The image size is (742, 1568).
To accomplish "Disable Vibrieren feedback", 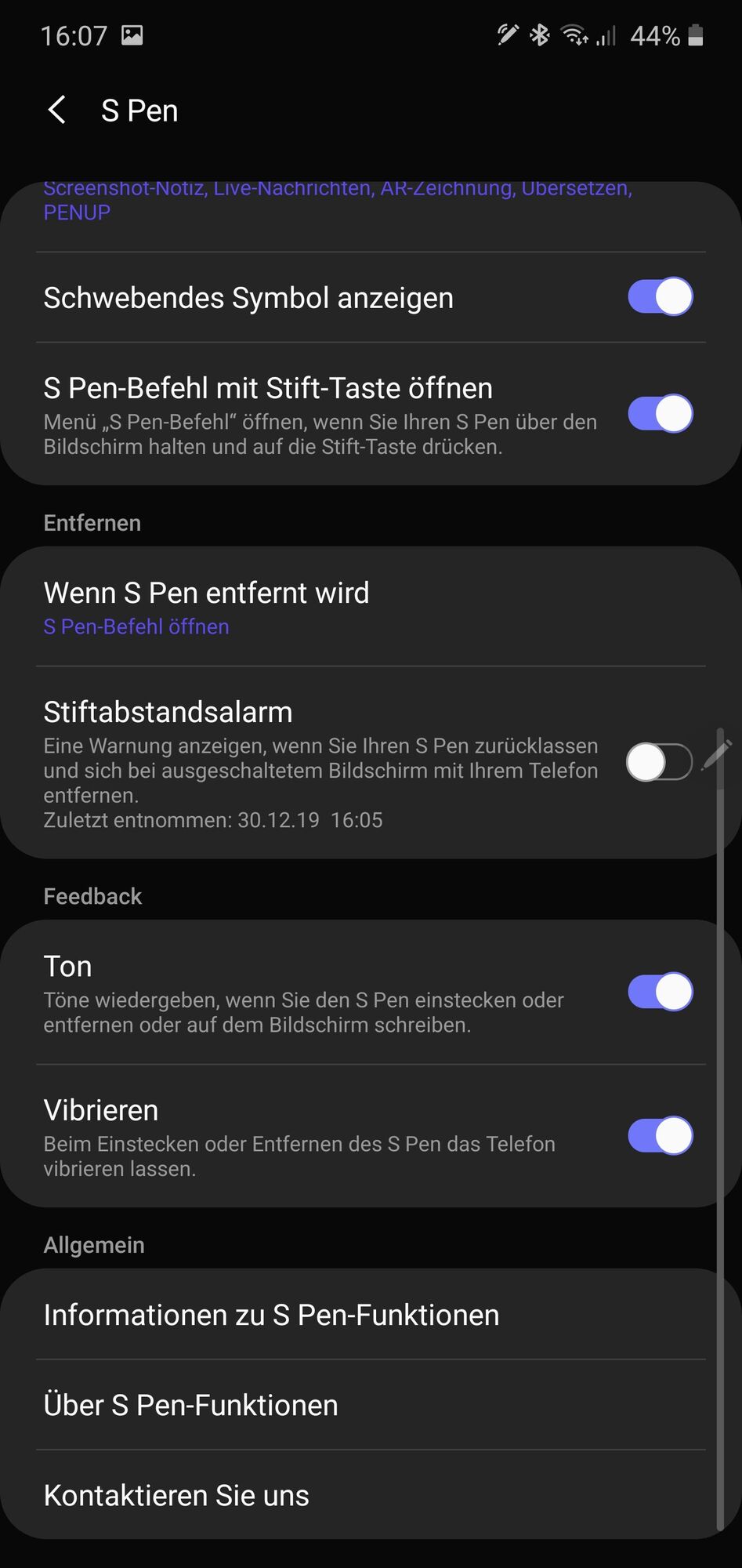I will click(660, 1136).
